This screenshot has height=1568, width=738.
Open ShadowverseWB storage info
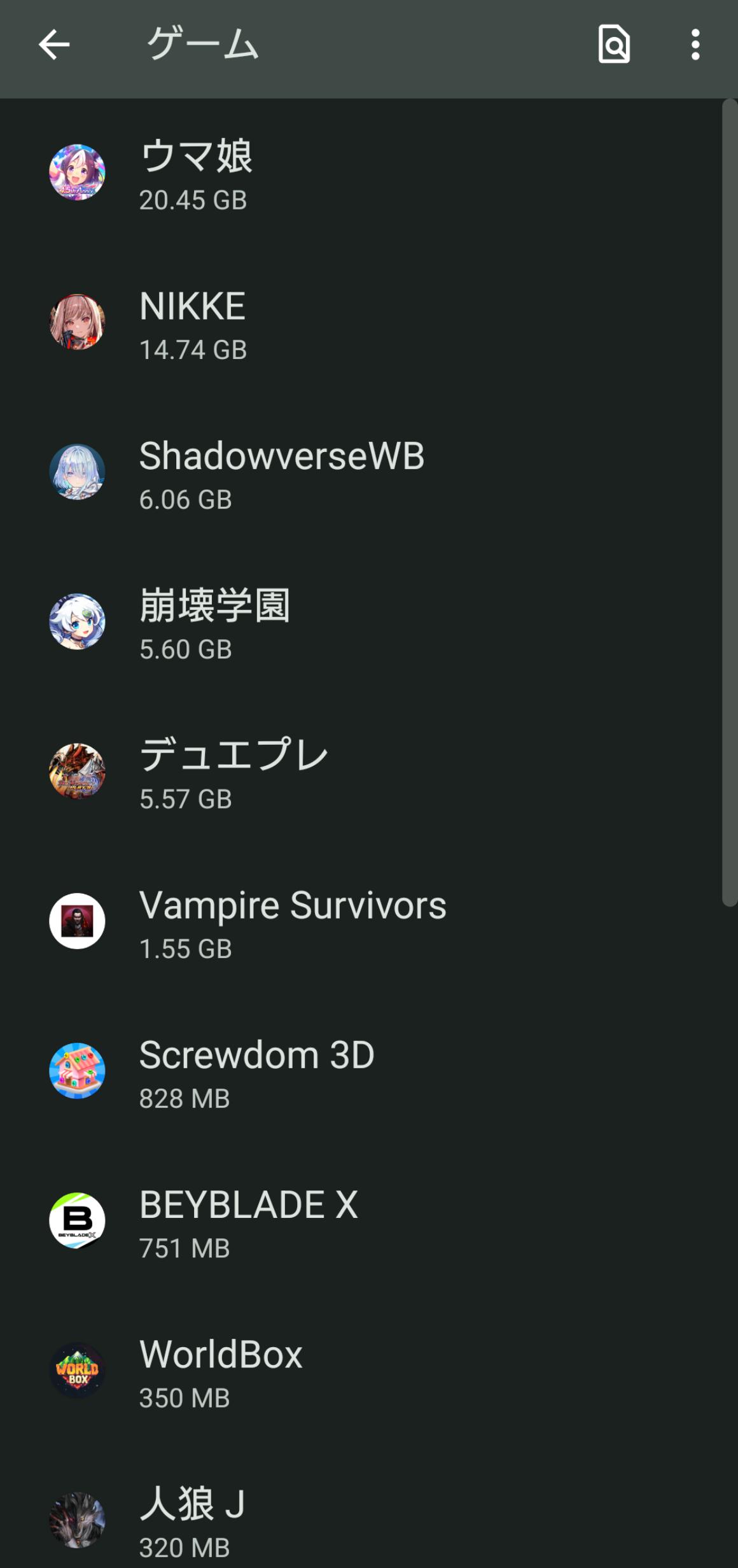(356, 472)
